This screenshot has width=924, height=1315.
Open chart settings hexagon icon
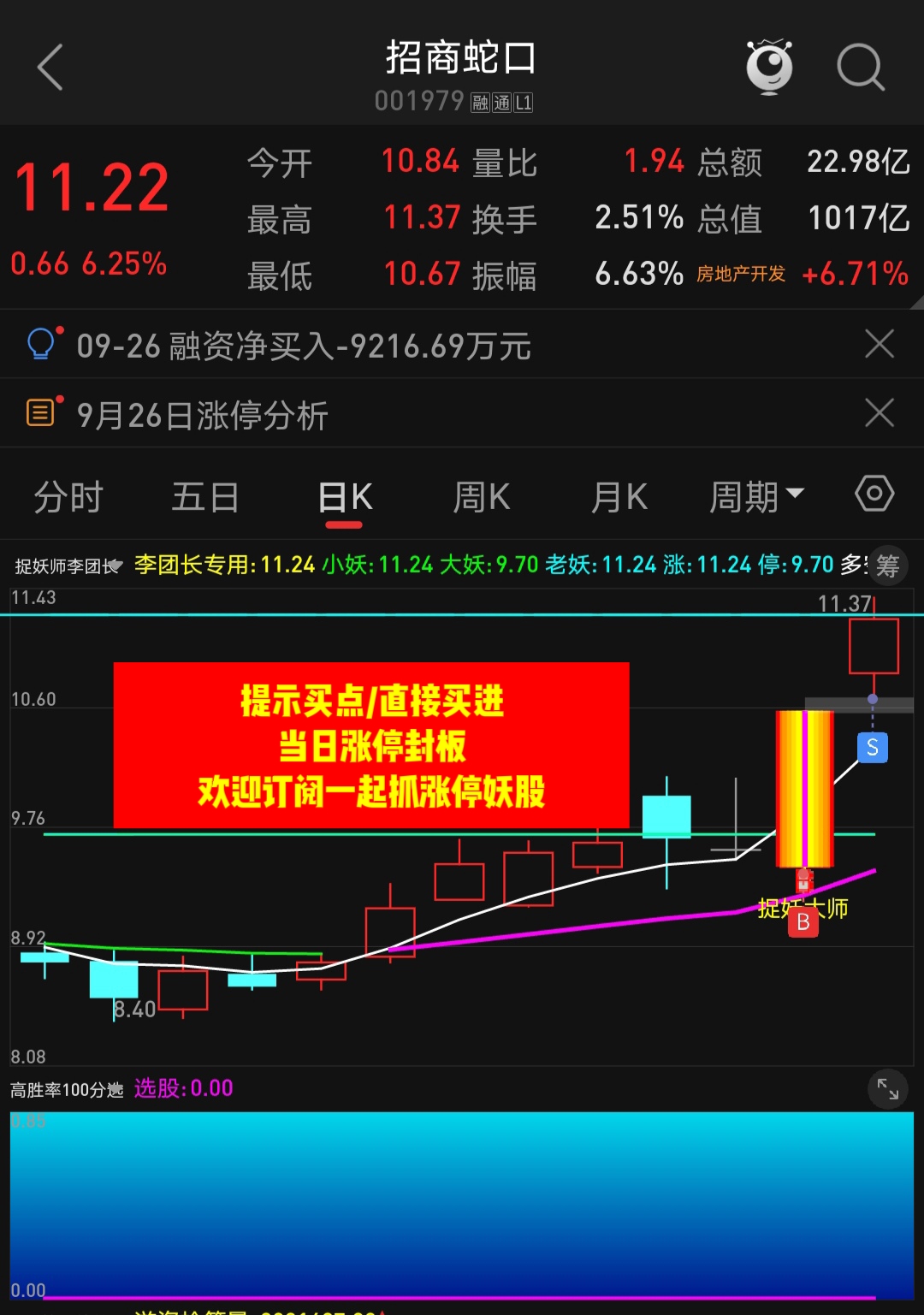[x=874, y=495]
